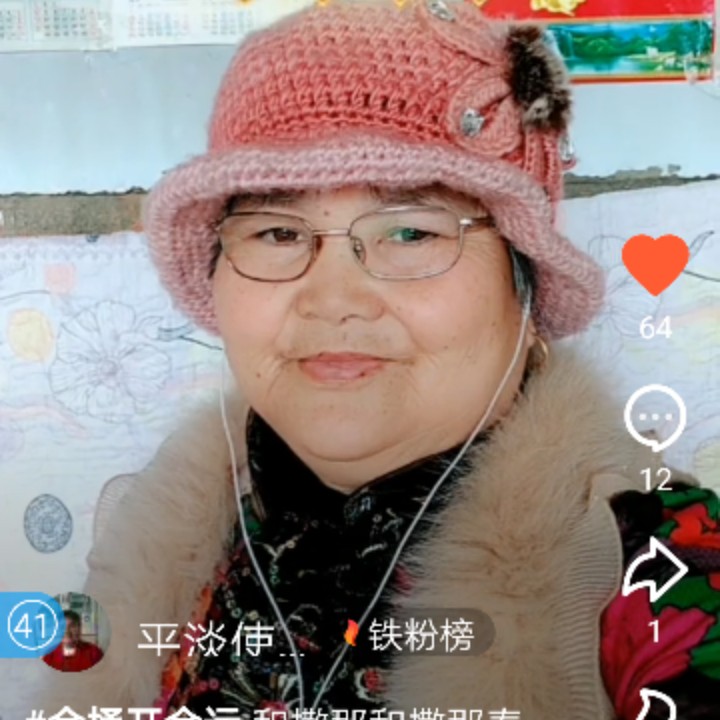Viewport: 720px width, 720px height.
Task: Like this video with the heart icon
Action: coord(655,264)
